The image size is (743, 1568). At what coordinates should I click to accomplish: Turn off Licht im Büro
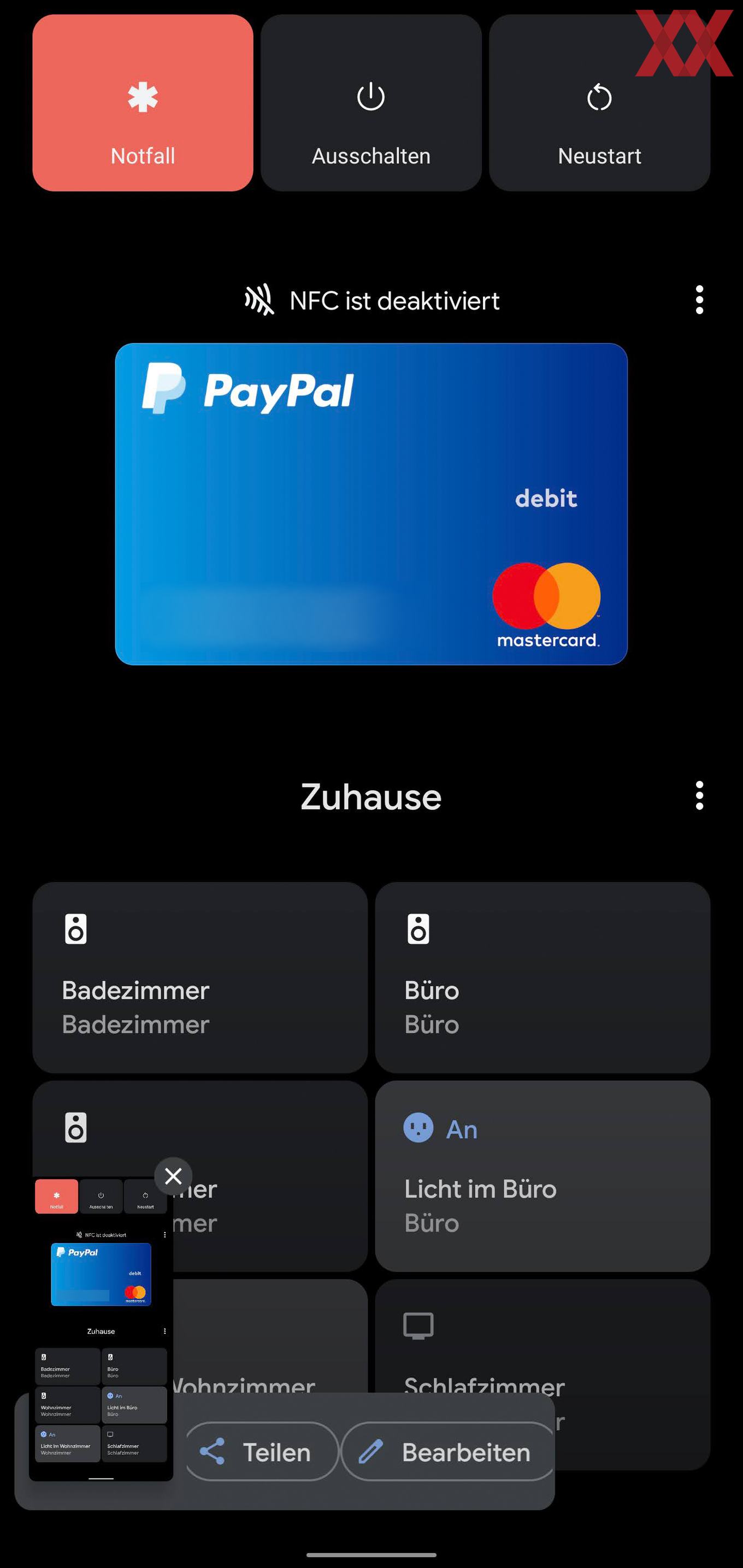(542, 1176)
